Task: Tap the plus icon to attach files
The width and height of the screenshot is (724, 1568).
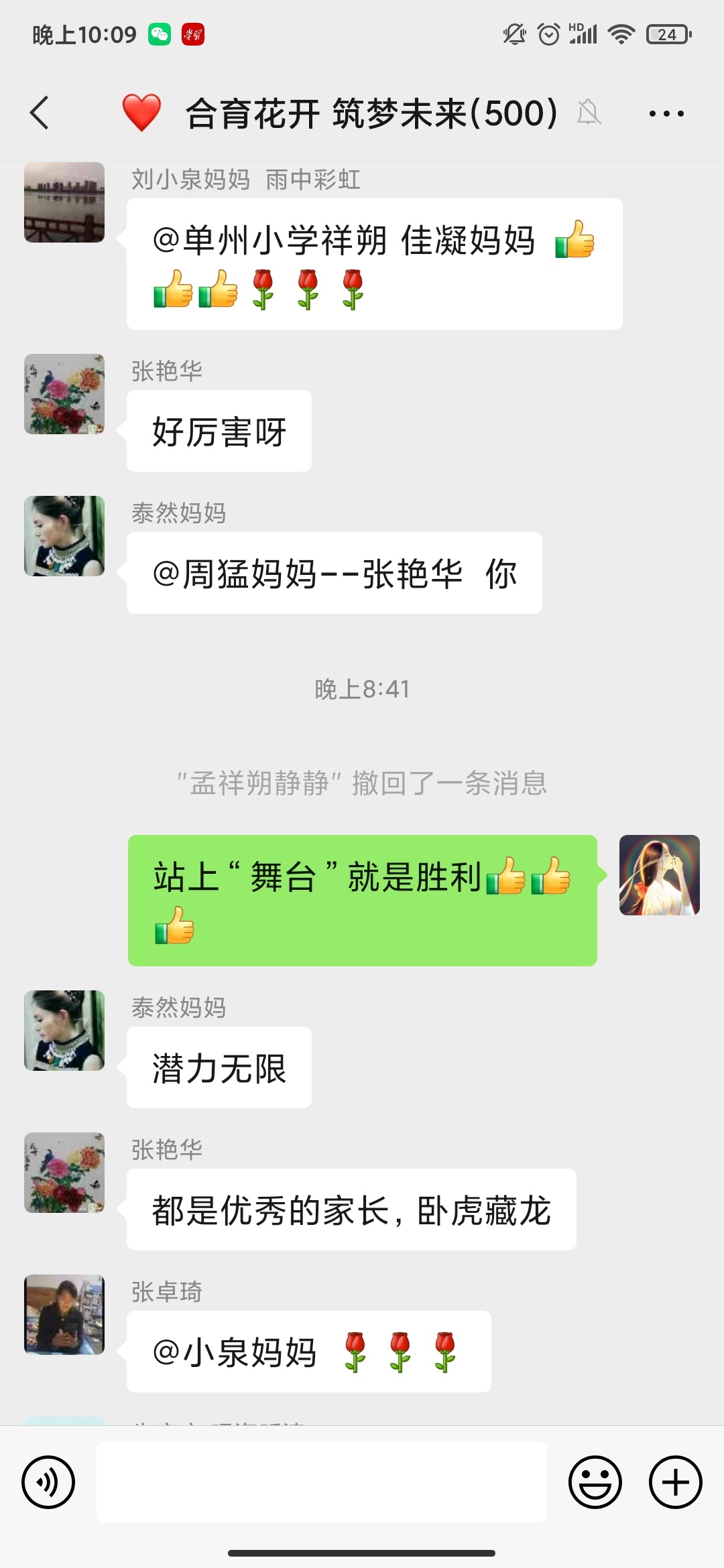Action: (x=674, y=1482)
